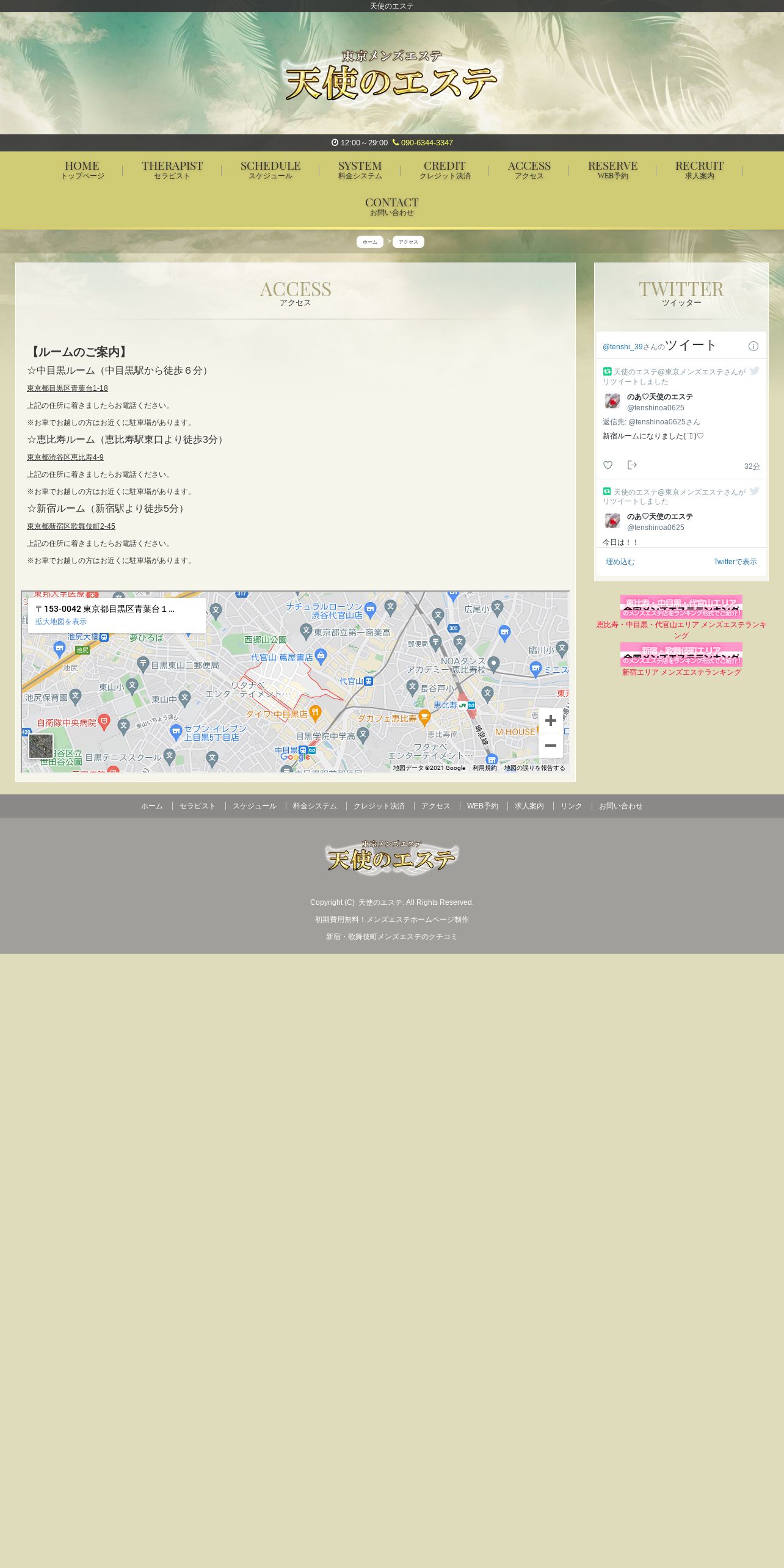Zoom out on the map
Viewport: 784px width, 1568px height.
click(551, 746)
